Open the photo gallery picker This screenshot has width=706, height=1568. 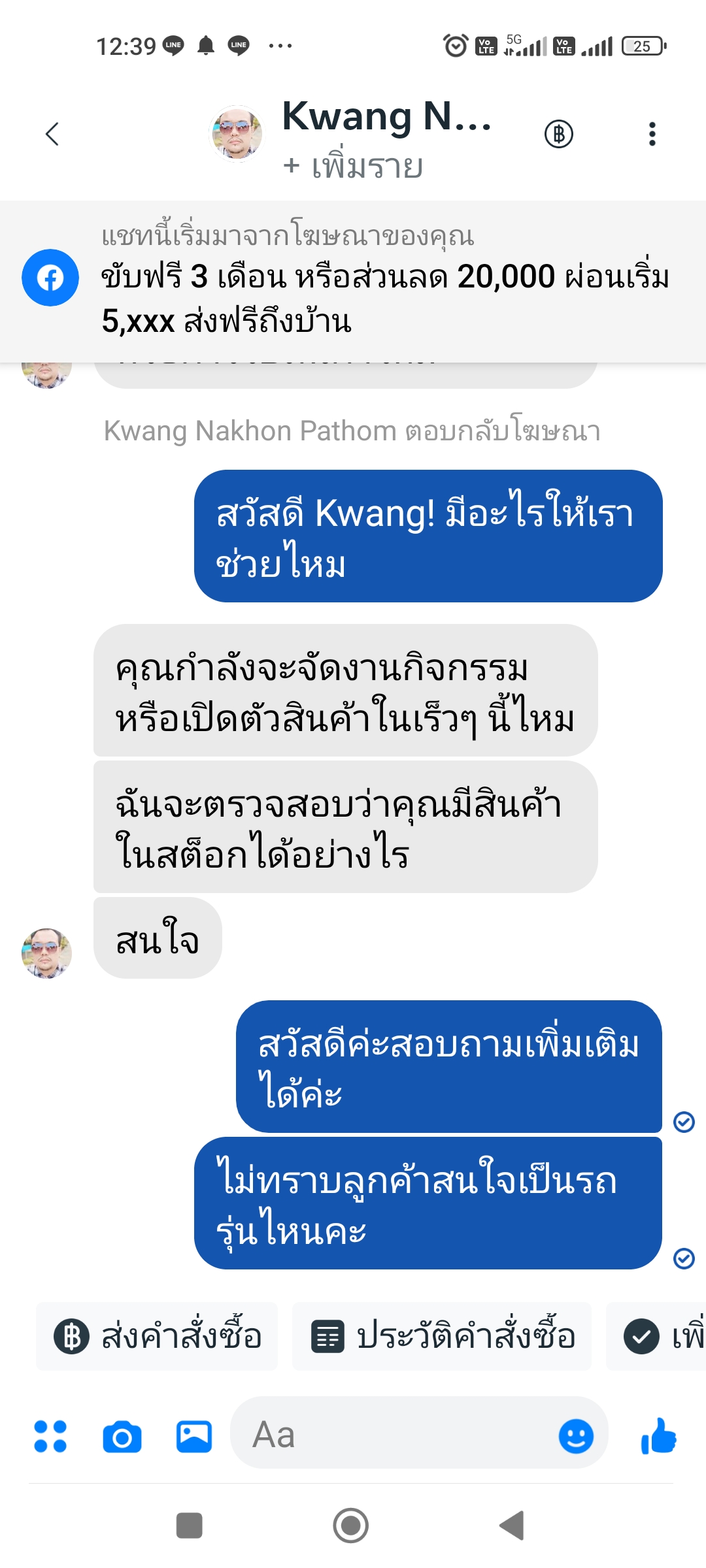[x=194, y=1436]
